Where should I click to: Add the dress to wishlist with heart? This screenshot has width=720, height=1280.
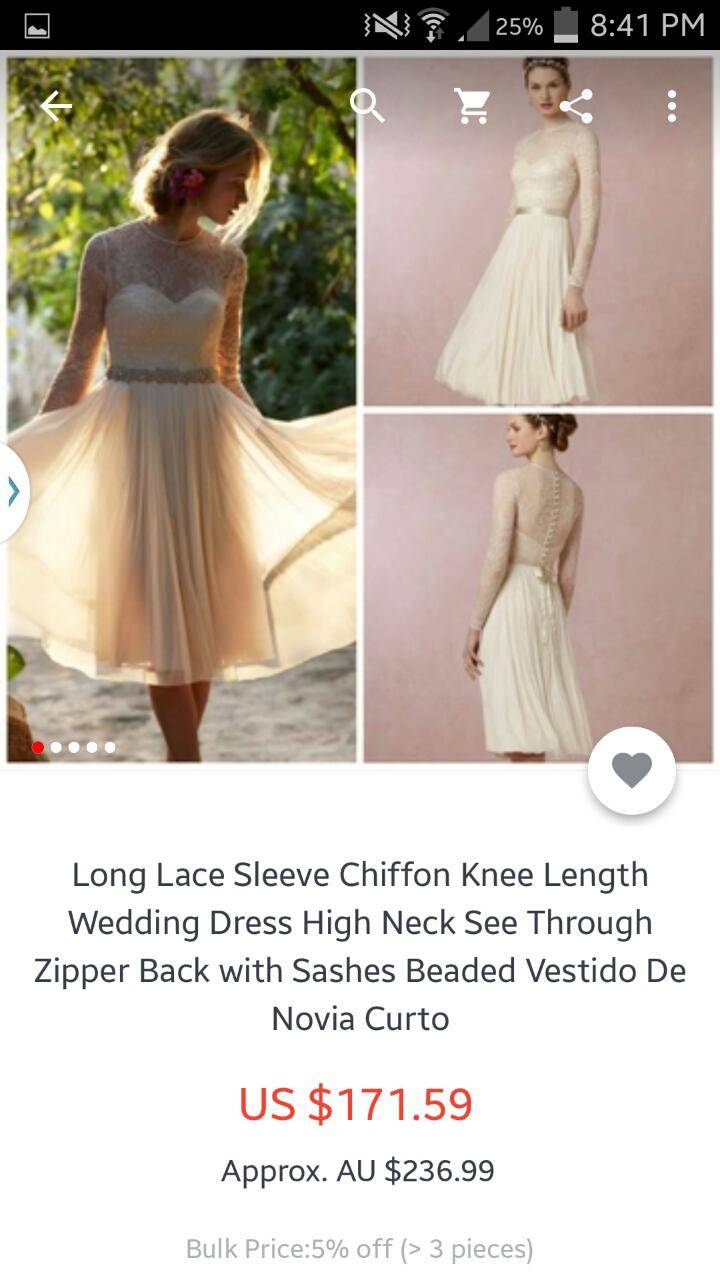[x=631, y=770]
